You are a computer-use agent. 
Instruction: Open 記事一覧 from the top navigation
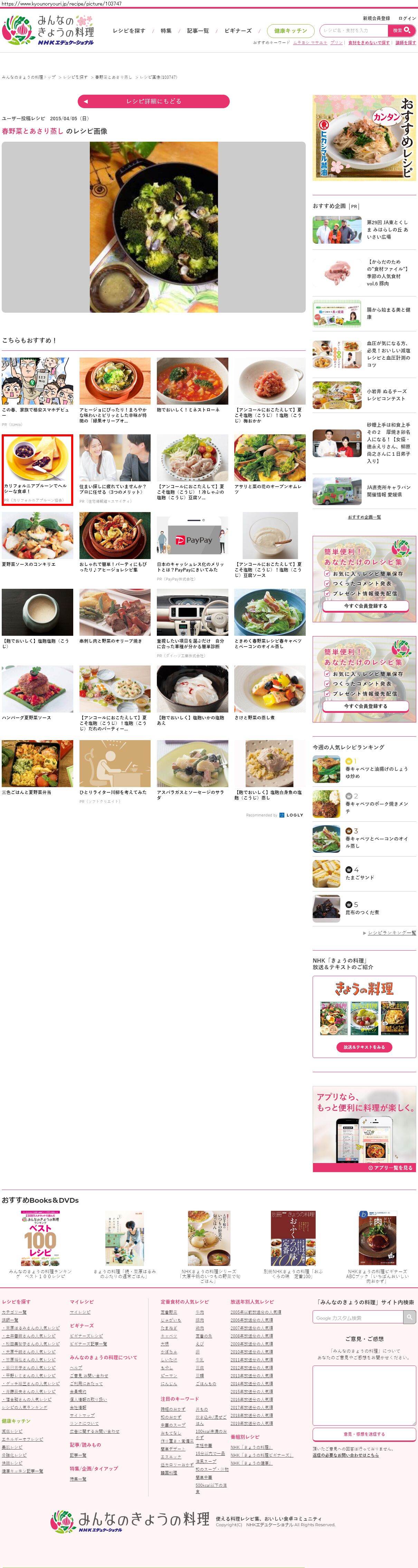tap(198, 31)
